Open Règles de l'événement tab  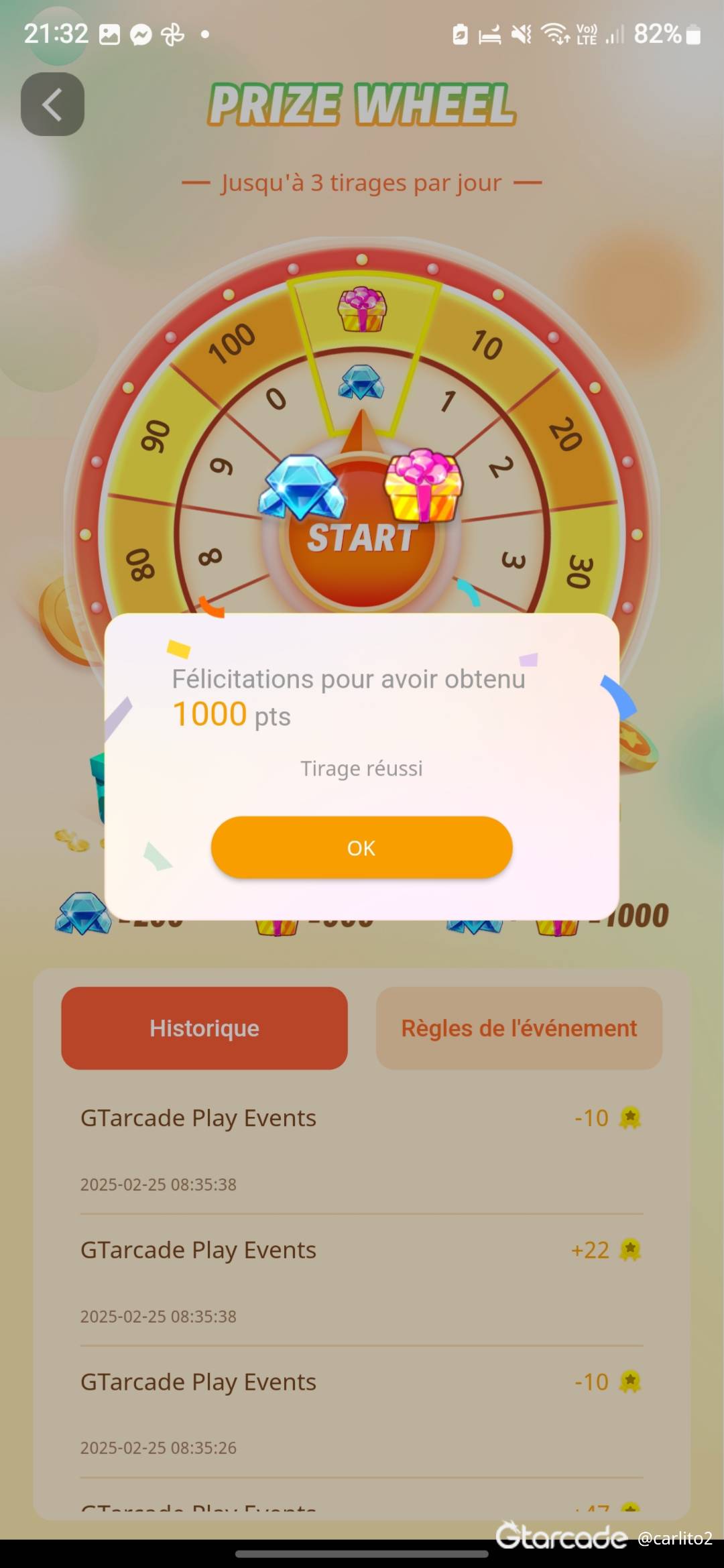[519, 1028]
